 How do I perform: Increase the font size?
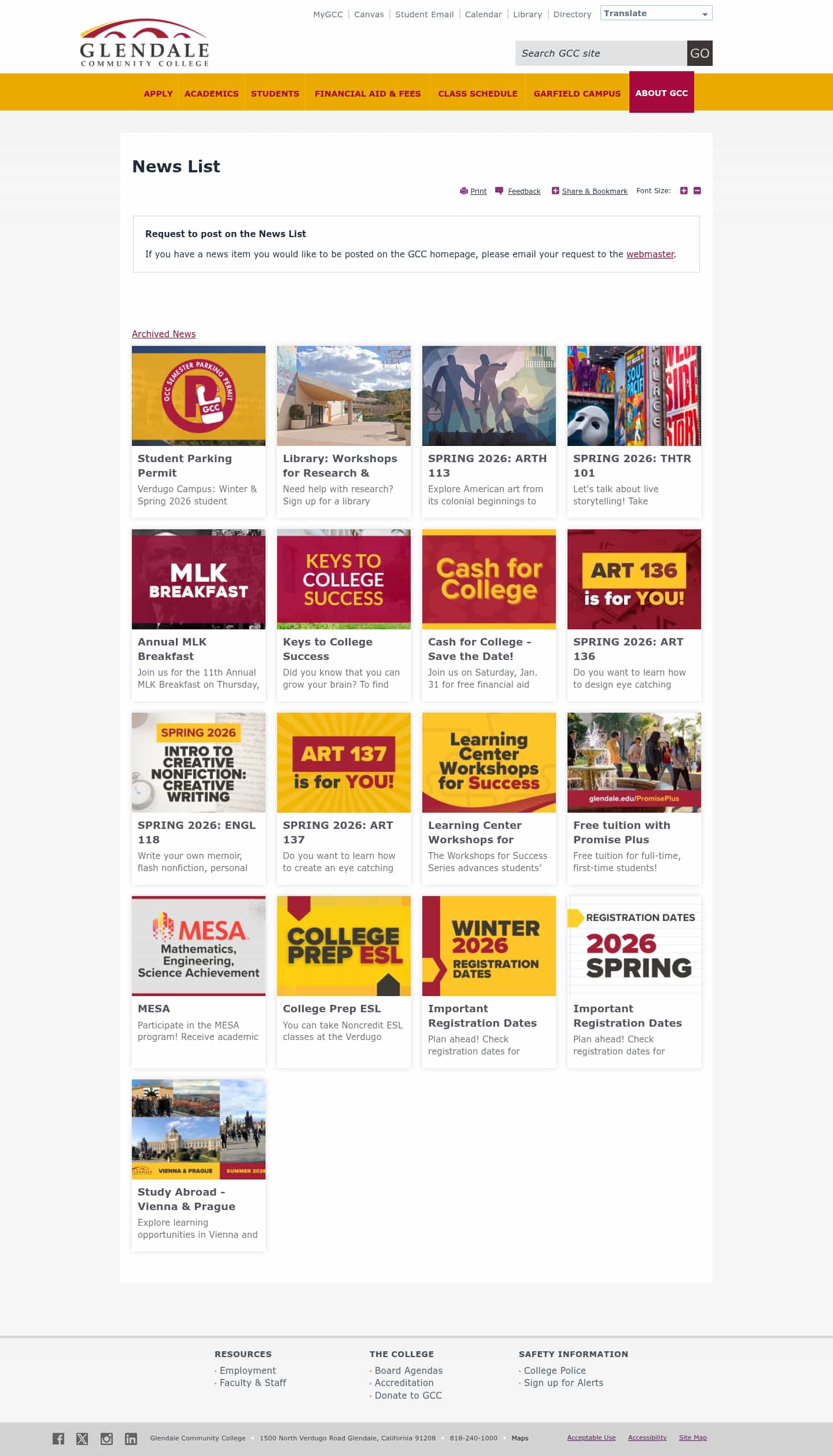(684, 191)
